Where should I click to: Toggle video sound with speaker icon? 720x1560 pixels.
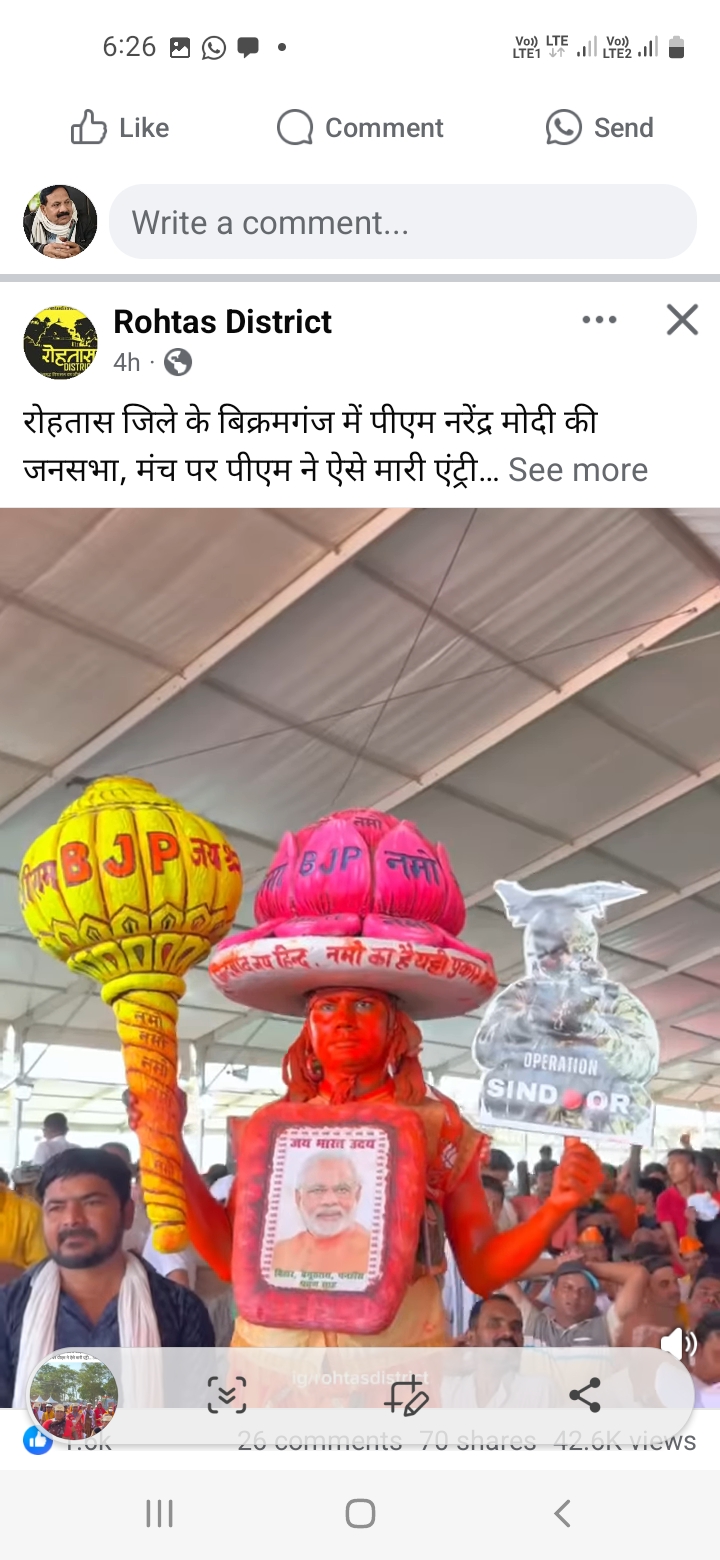678,1344
